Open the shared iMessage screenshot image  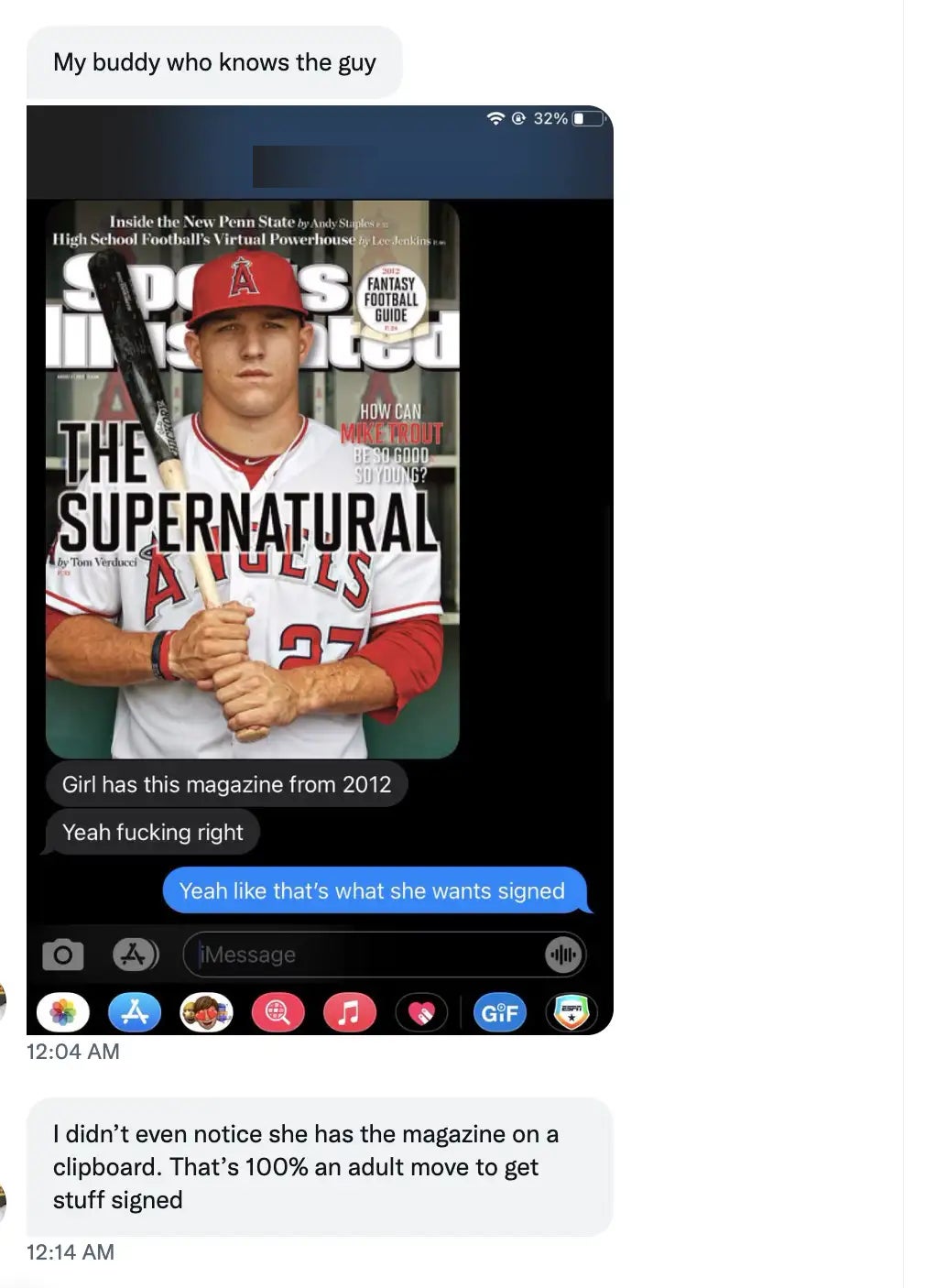point(320,568)
